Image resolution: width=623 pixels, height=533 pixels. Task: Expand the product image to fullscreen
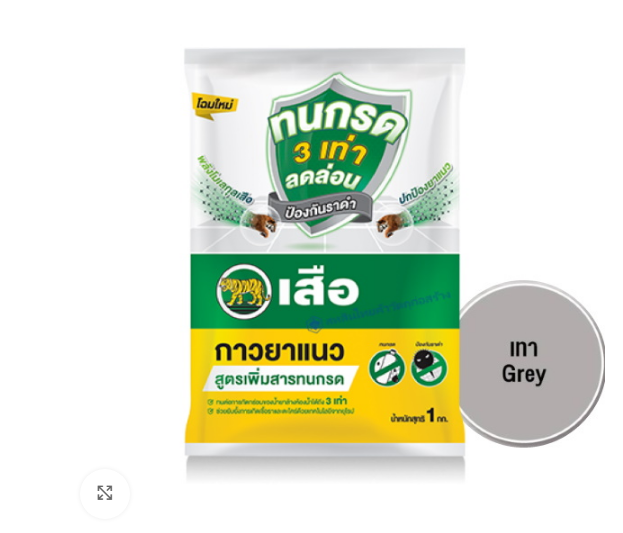(105, 493)
